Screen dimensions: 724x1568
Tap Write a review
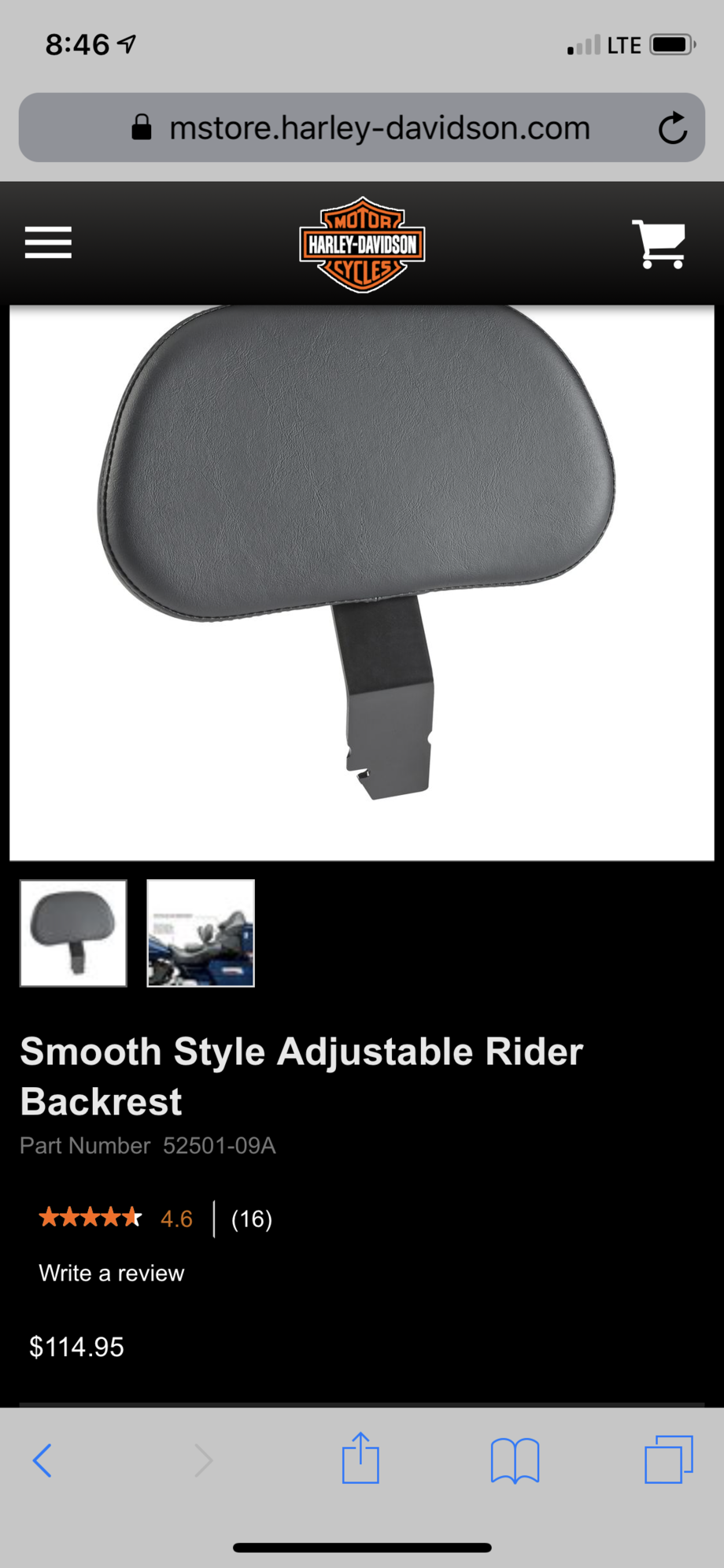pos(112,1273)
